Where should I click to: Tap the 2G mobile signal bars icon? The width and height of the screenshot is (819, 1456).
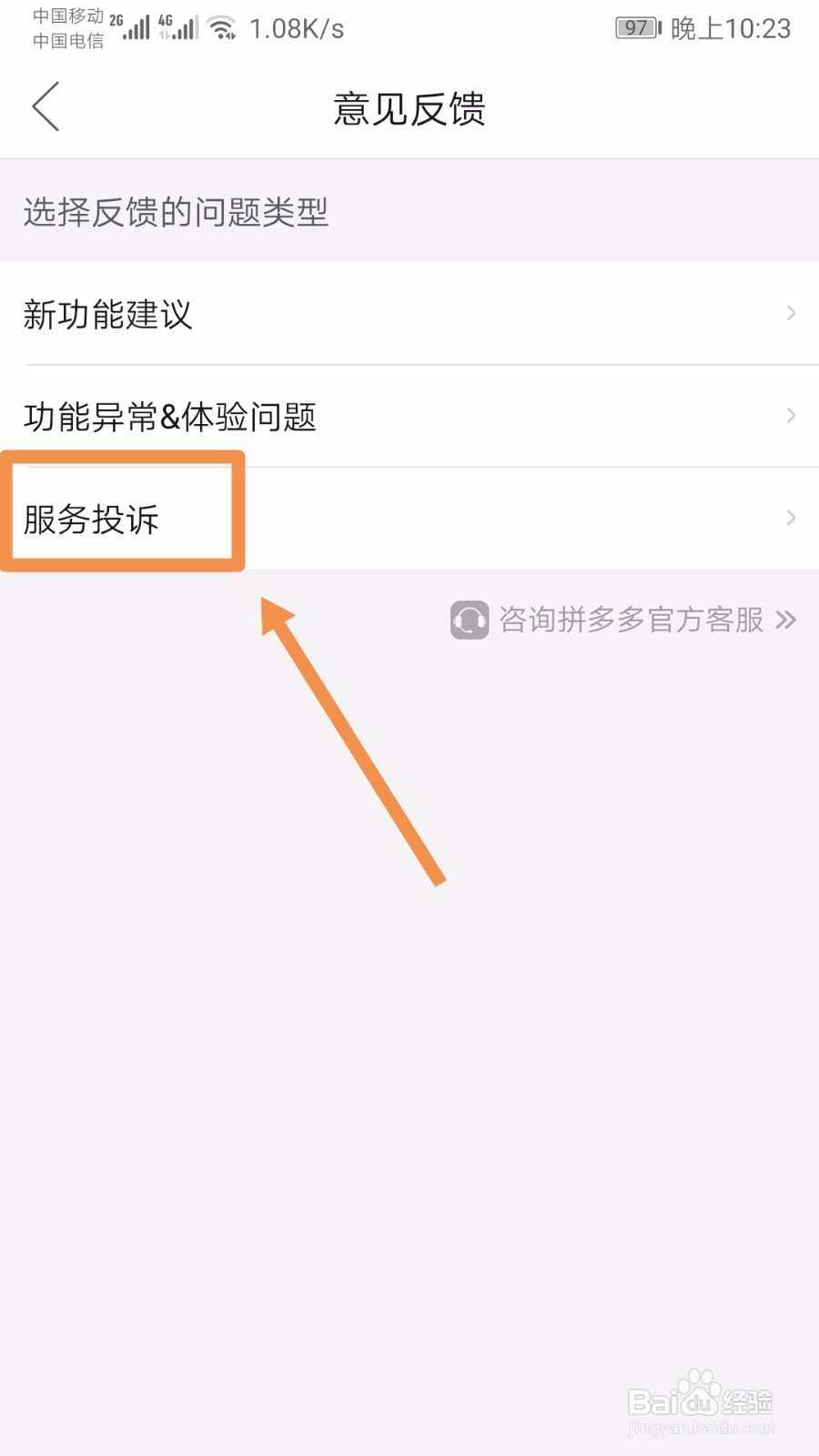[x=135, y=27]
